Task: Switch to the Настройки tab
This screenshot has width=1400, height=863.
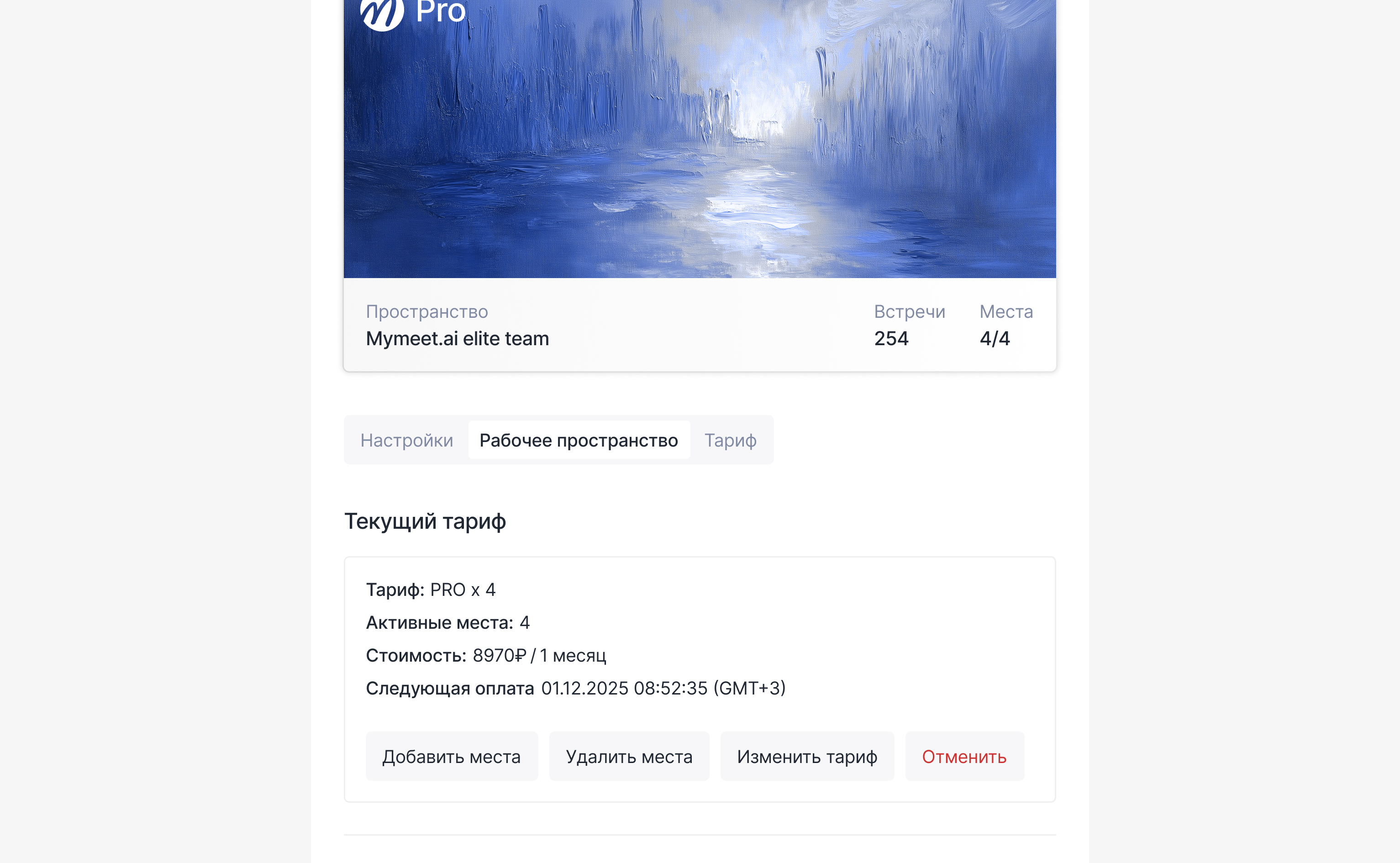Action: tap(406, 440)
